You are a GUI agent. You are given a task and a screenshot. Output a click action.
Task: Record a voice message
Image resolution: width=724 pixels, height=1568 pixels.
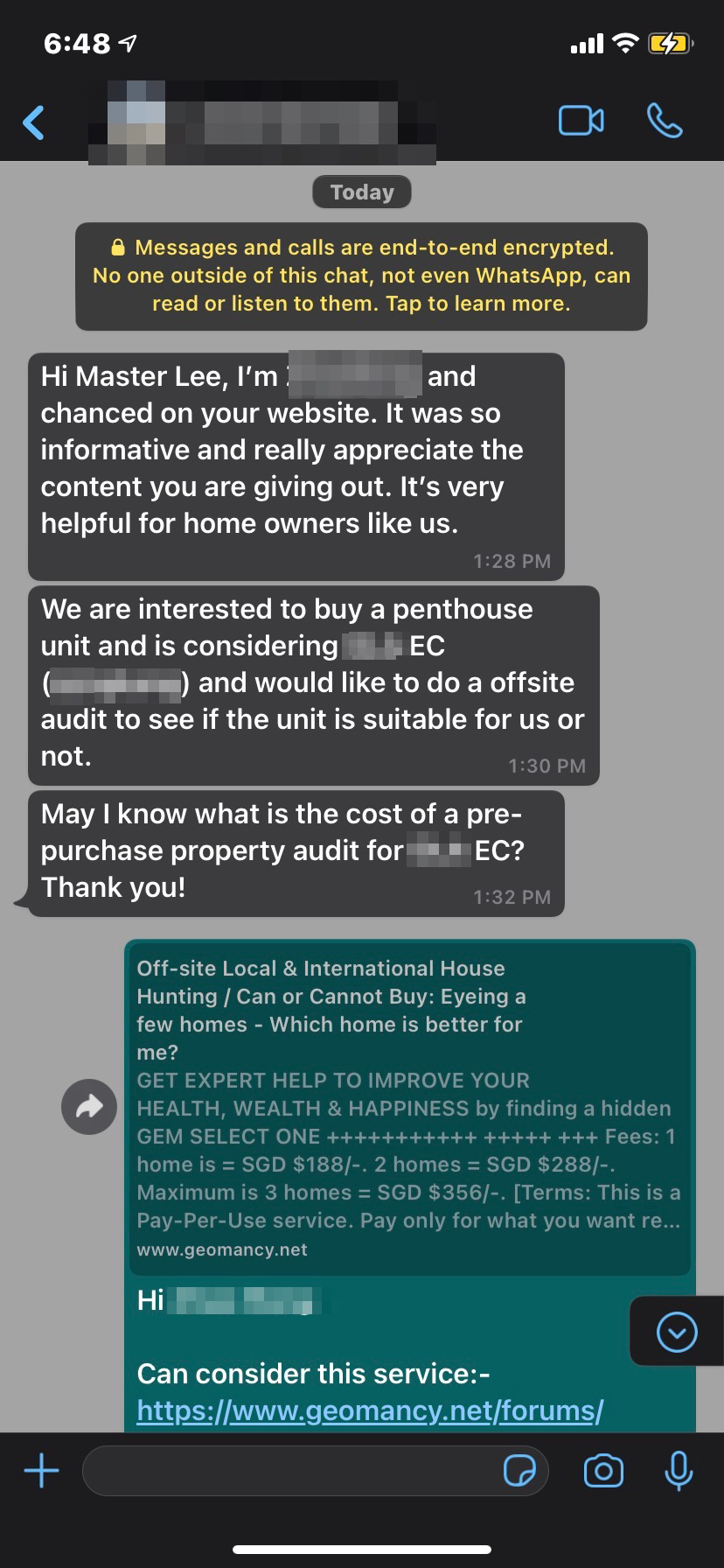[679, 1471]
